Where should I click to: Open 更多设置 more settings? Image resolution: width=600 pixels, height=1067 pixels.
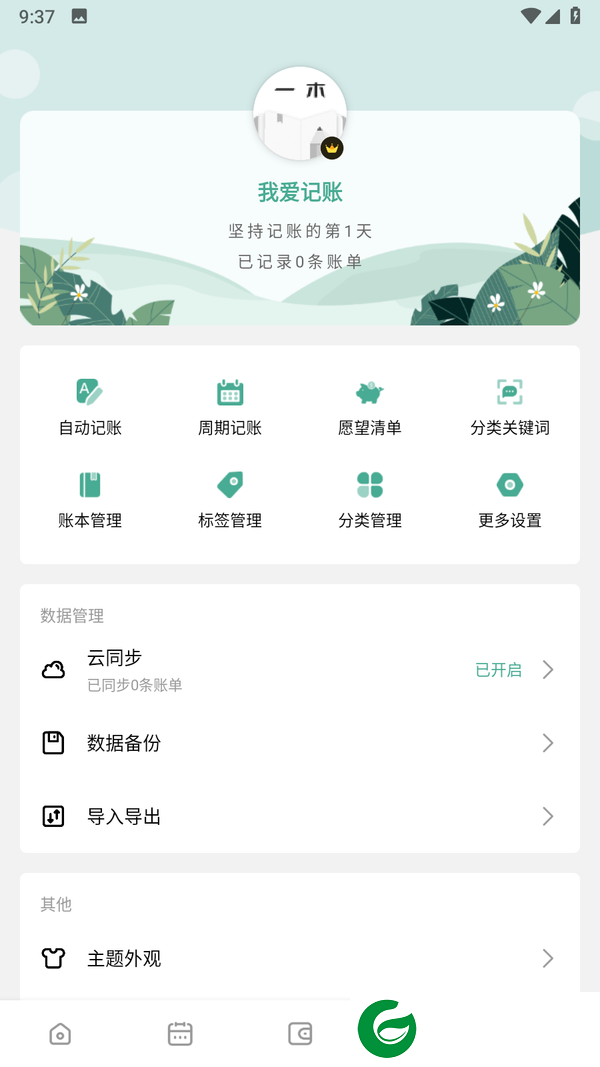point(510,501)
